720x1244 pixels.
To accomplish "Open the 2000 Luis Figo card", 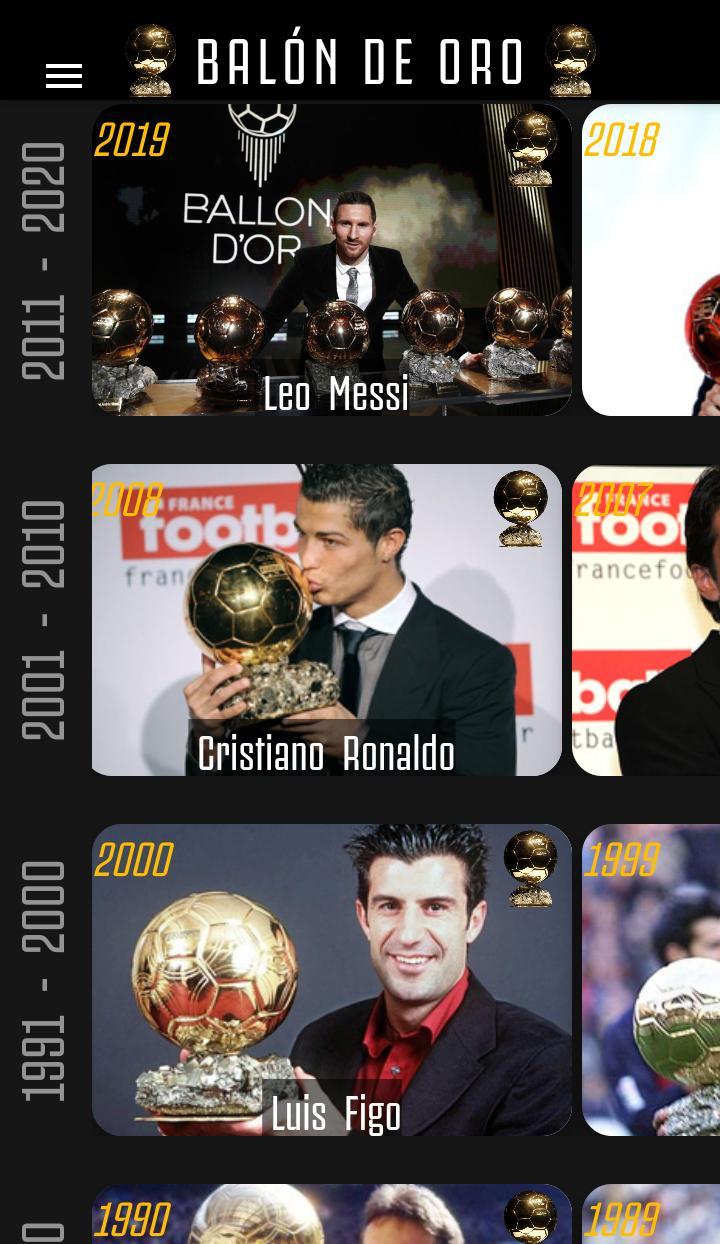I will pyautogui.click(x=331, y=980).
